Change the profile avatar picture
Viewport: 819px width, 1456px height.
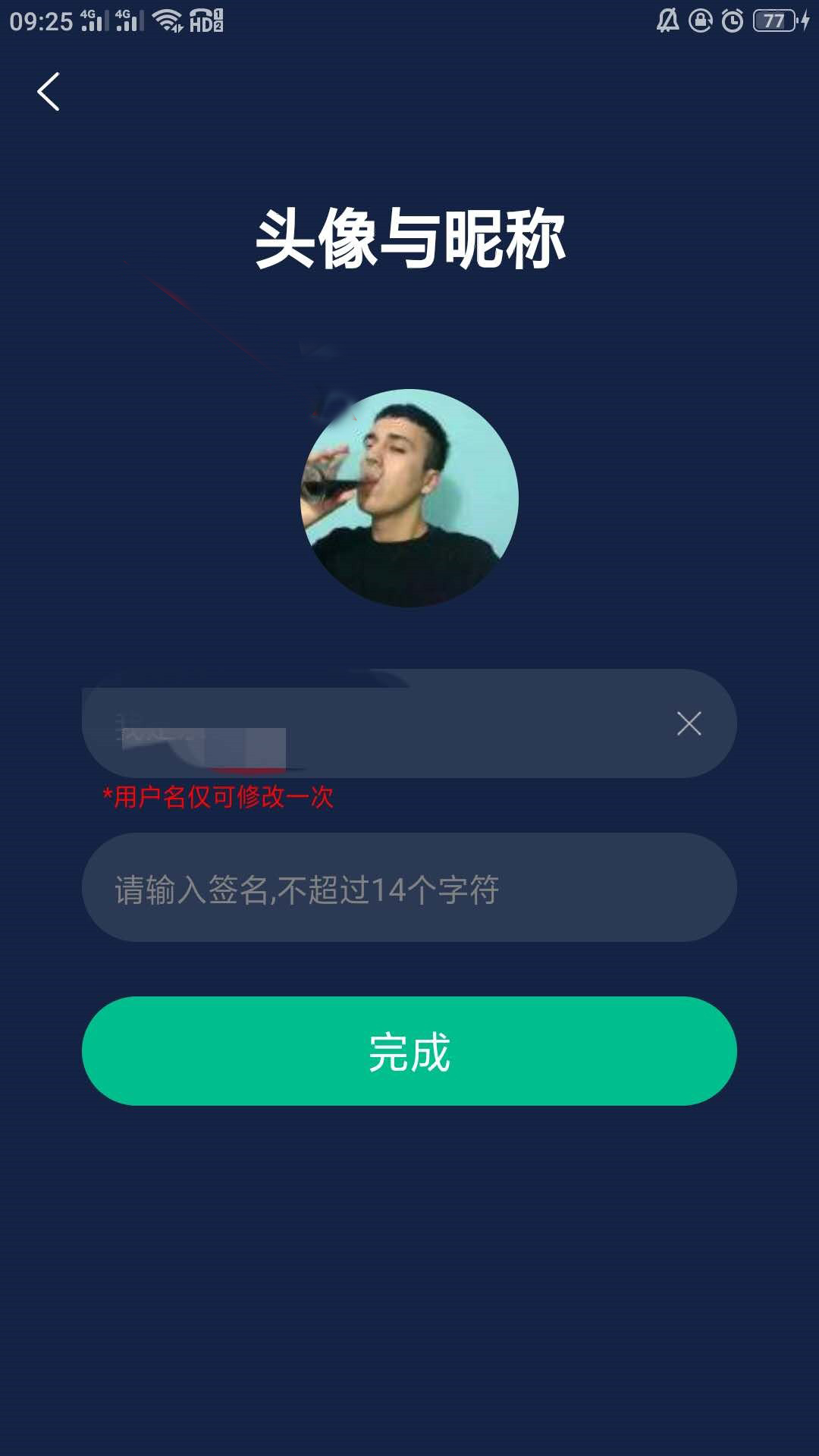click(x=409, y=497)
